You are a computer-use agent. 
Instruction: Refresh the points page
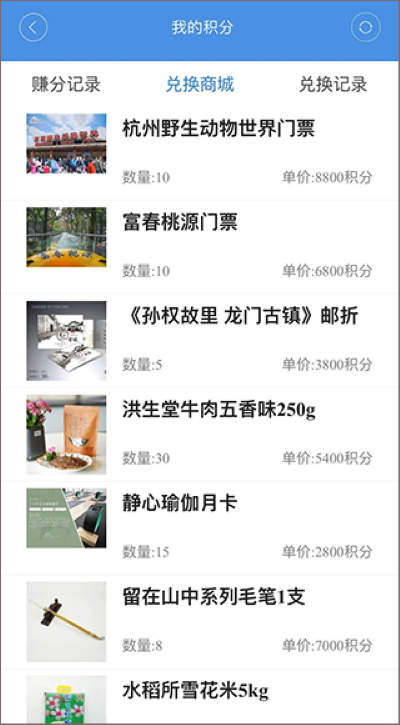point(366,28)
